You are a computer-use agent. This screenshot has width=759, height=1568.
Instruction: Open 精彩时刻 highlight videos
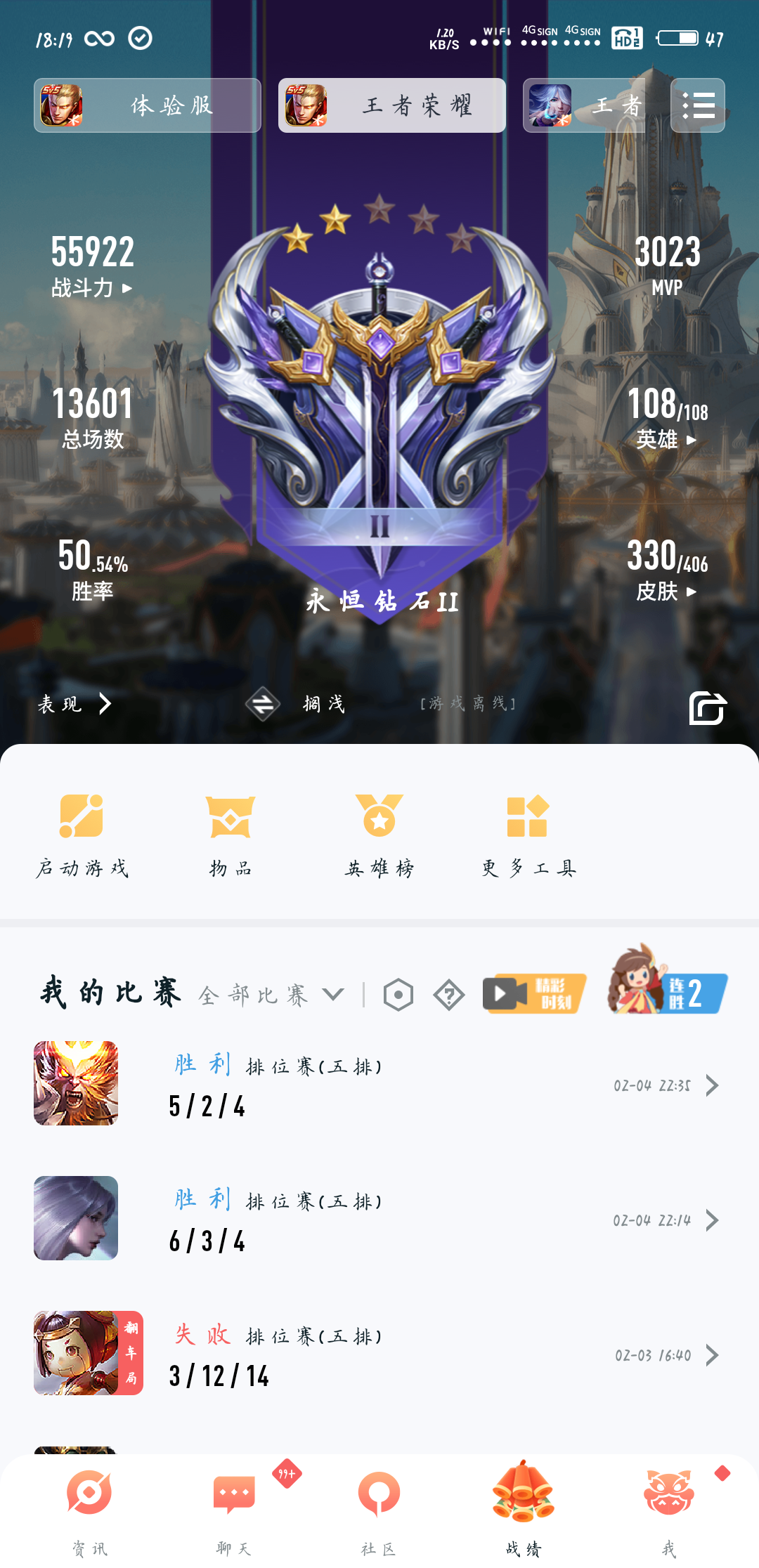point(534,993)
